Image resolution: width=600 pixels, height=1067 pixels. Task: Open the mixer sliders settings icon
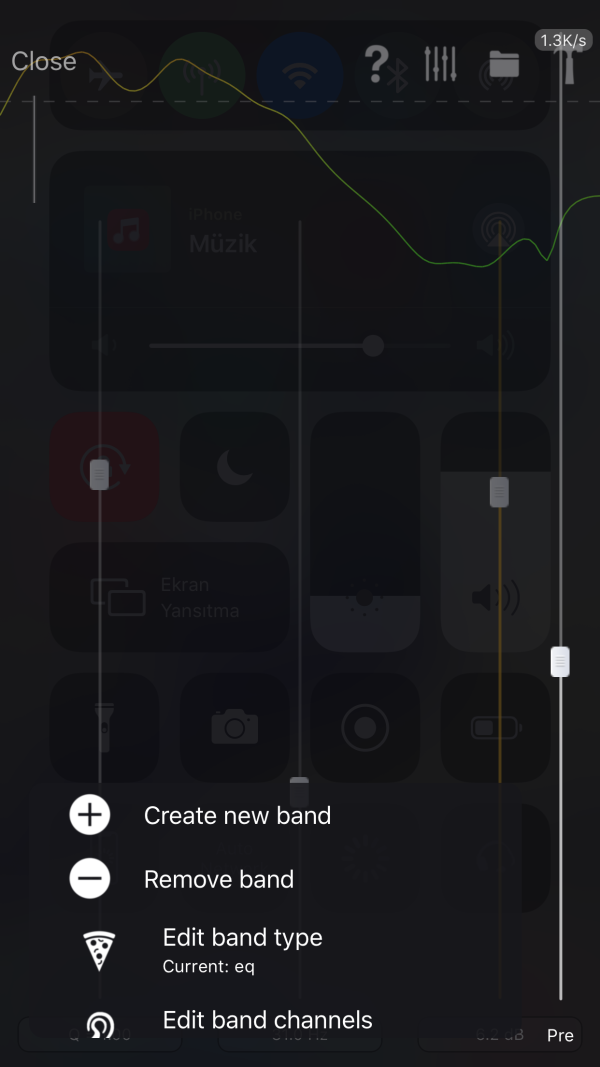coord(440,64)
